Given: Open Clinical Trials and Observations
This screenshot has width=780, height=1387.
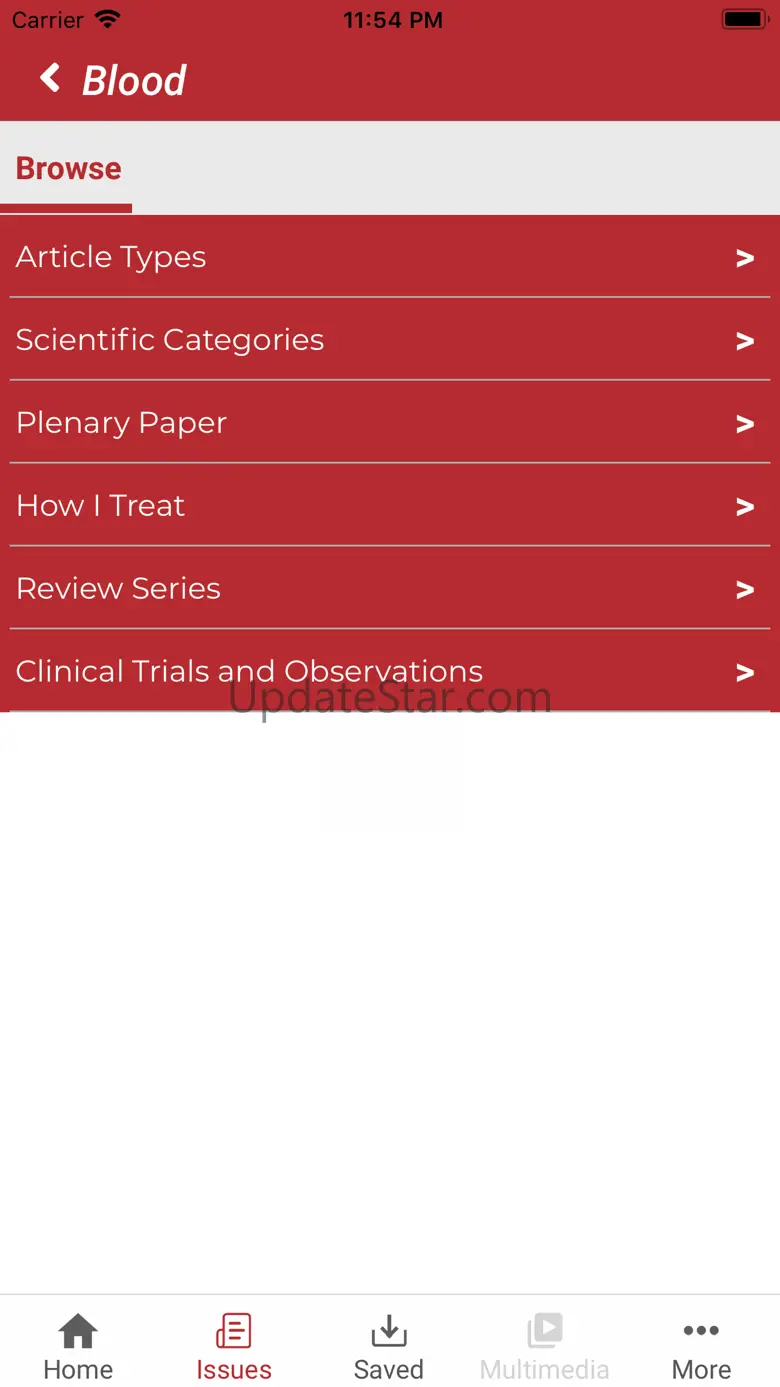Looking at the screenshot, I should [390, 671].
